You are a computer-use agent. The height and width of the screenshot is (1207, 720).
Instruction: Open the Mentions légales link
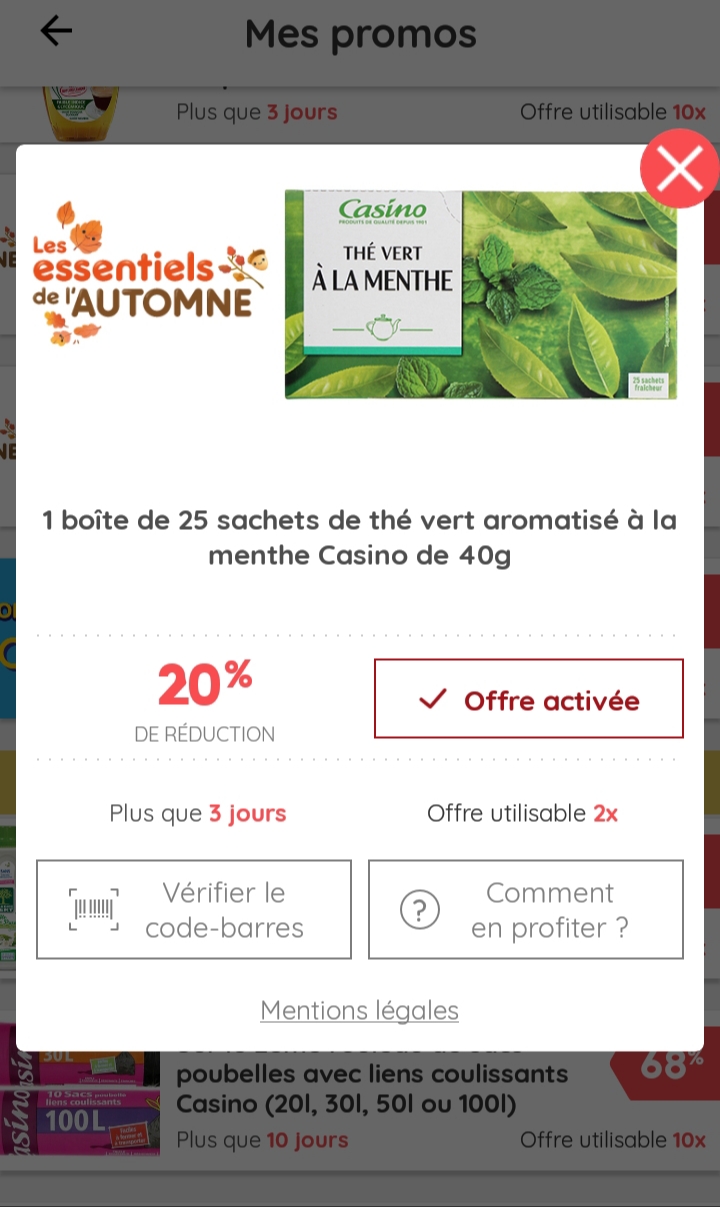click(360, 1011)
